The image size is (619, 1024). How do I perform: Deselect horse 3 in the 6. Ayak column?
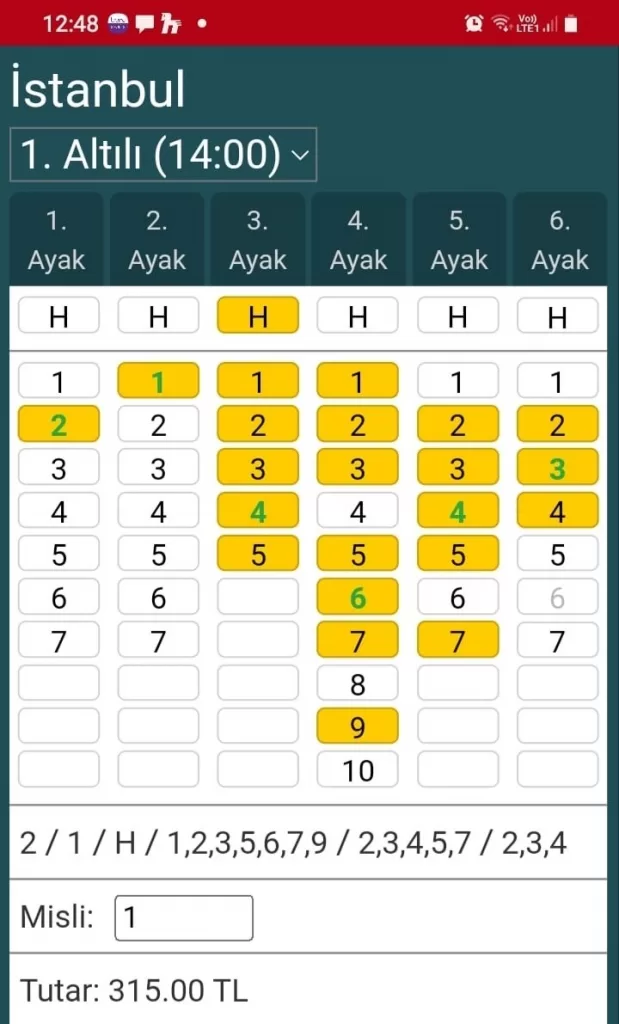coord(557,468)
